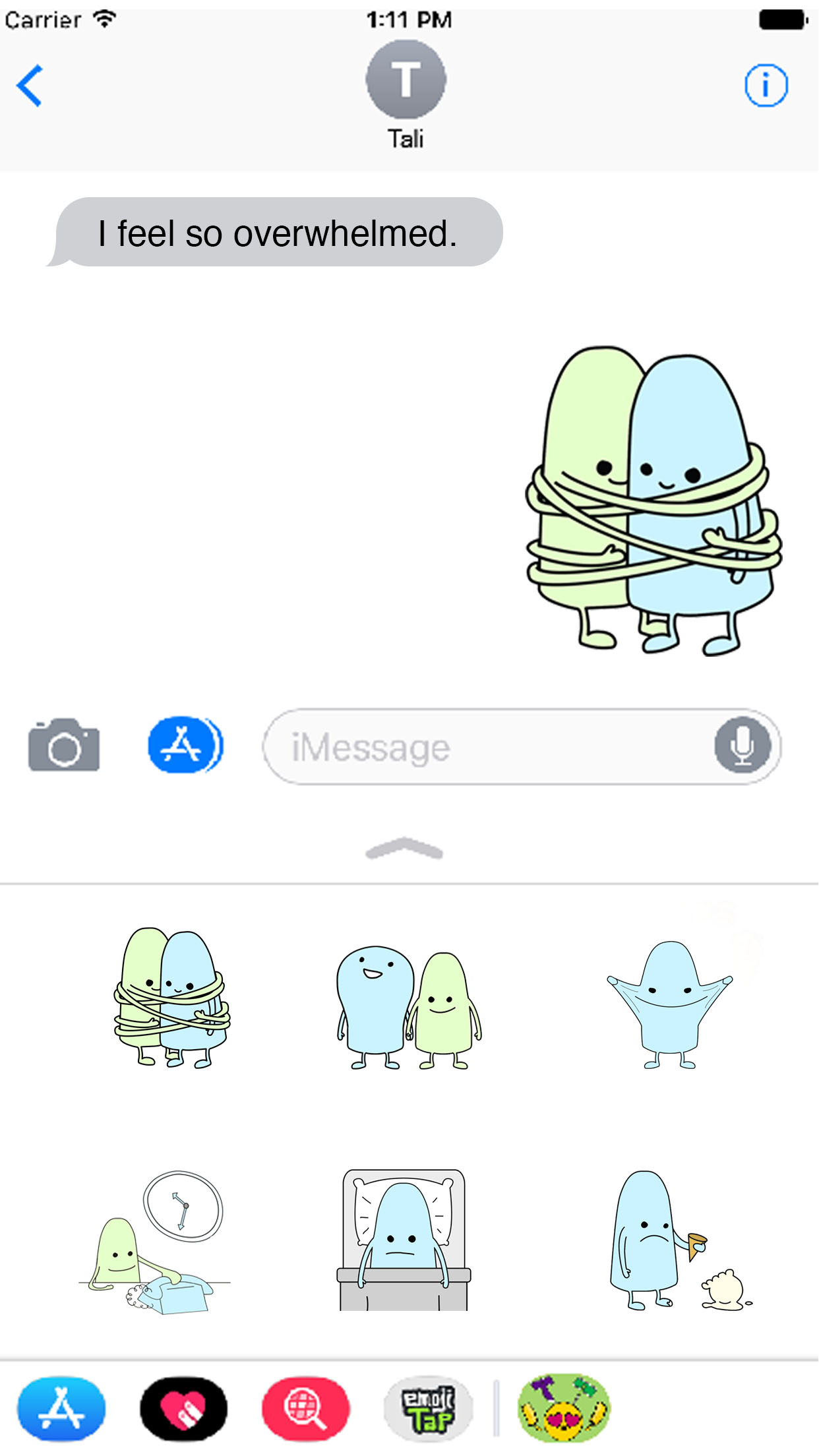Viewport: 819px width, 1456px height.
Task: Open conversation details info icon
Action: tap(766, 86)
